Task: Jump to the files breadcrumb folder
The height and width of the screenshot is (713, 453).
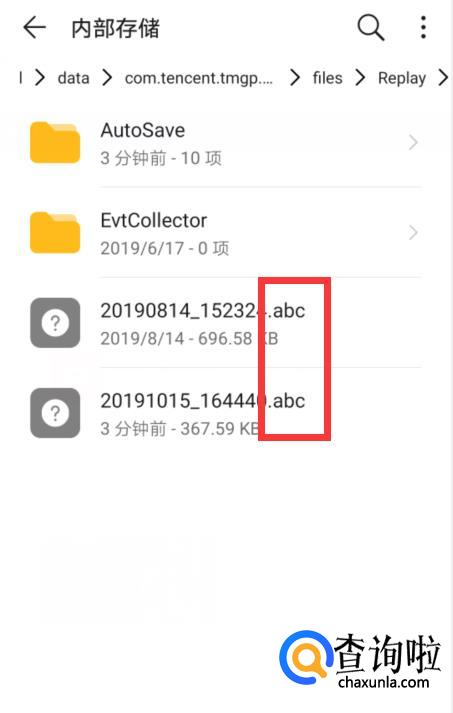Action: (x=327, y=78)
